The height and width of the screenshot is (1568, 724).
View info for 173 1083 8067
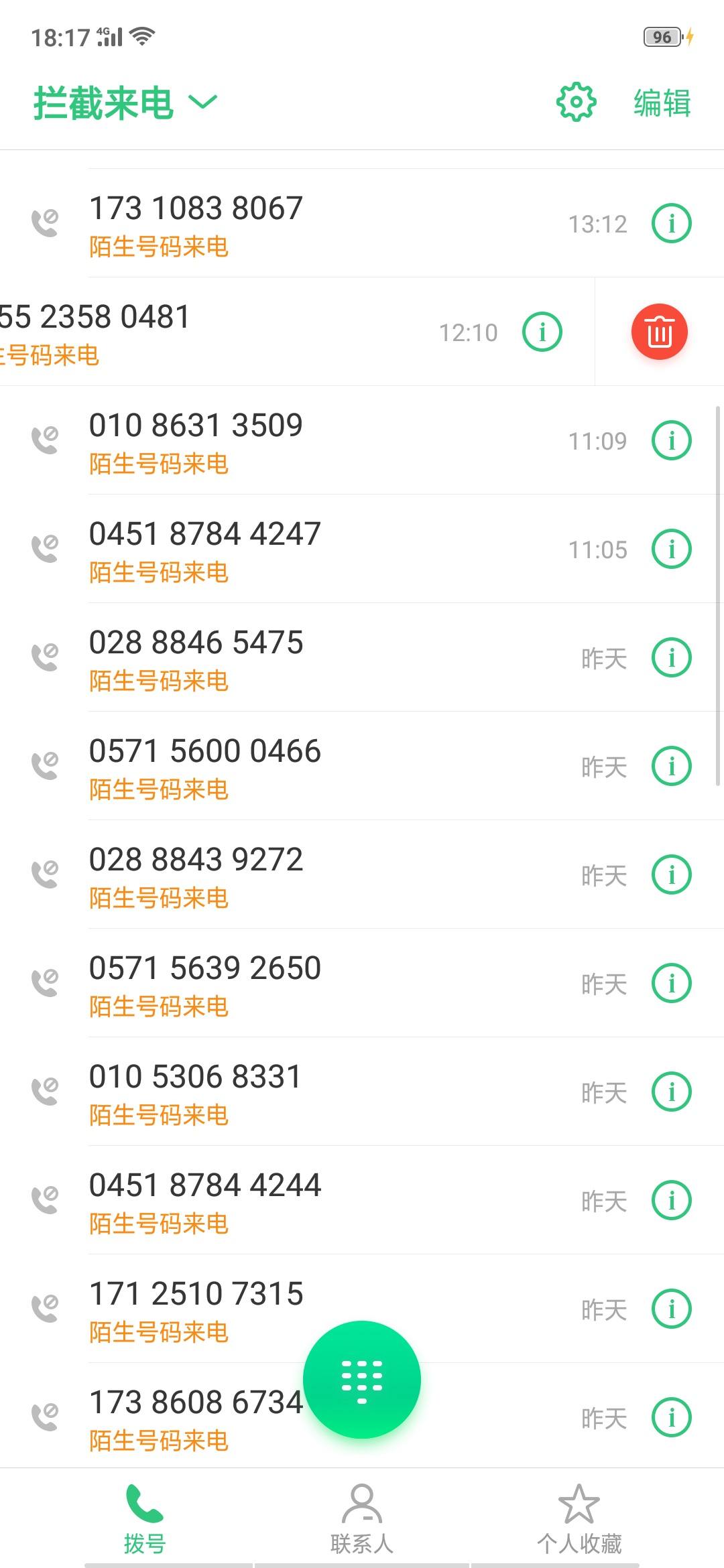coord(672,223)
